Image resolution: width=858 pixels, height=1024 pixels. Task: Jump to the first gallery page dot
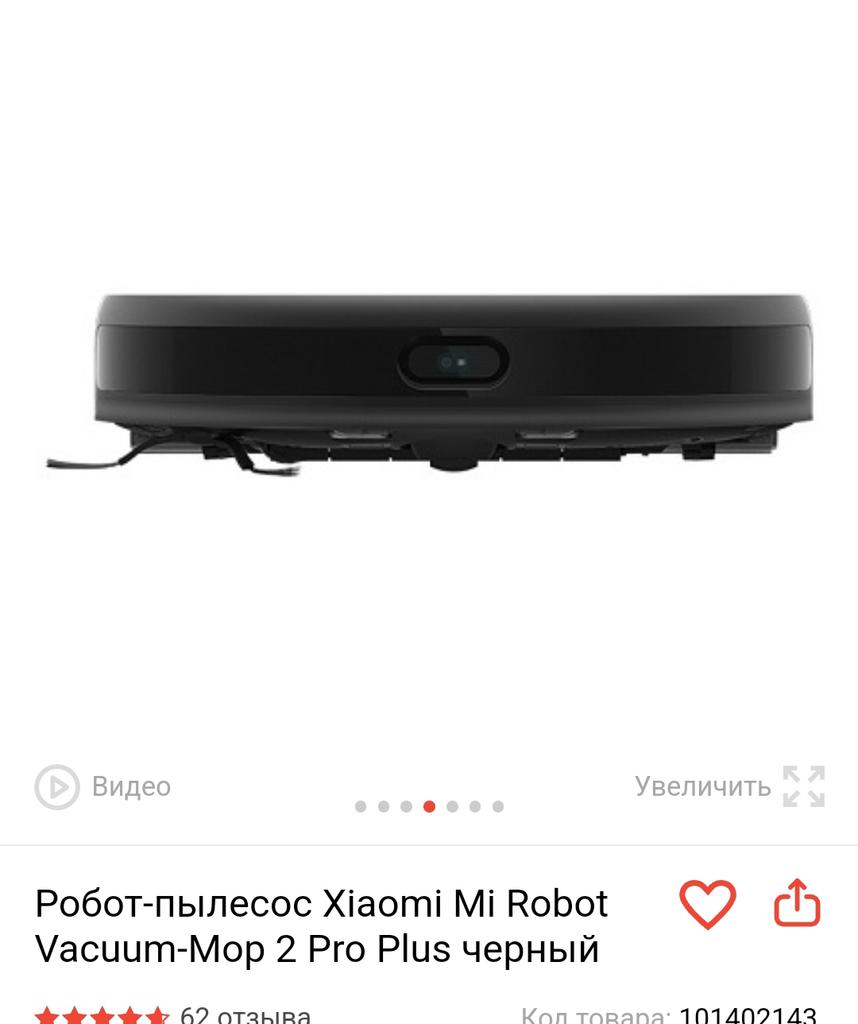point(360,807)
